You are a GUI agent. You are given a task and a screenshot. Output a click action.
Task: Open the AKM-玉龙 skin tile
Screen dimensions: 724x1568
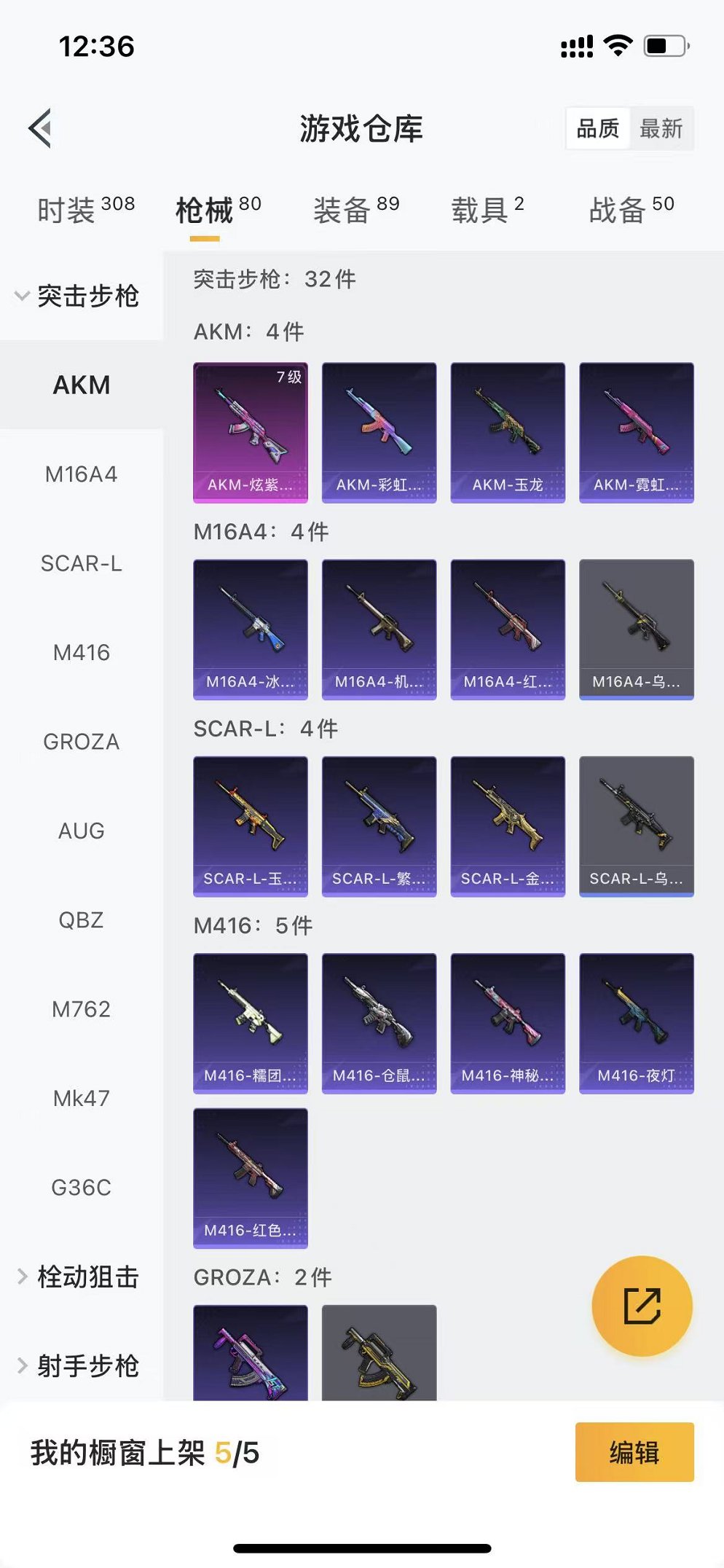pyautogui.click(x=508, y=432)
